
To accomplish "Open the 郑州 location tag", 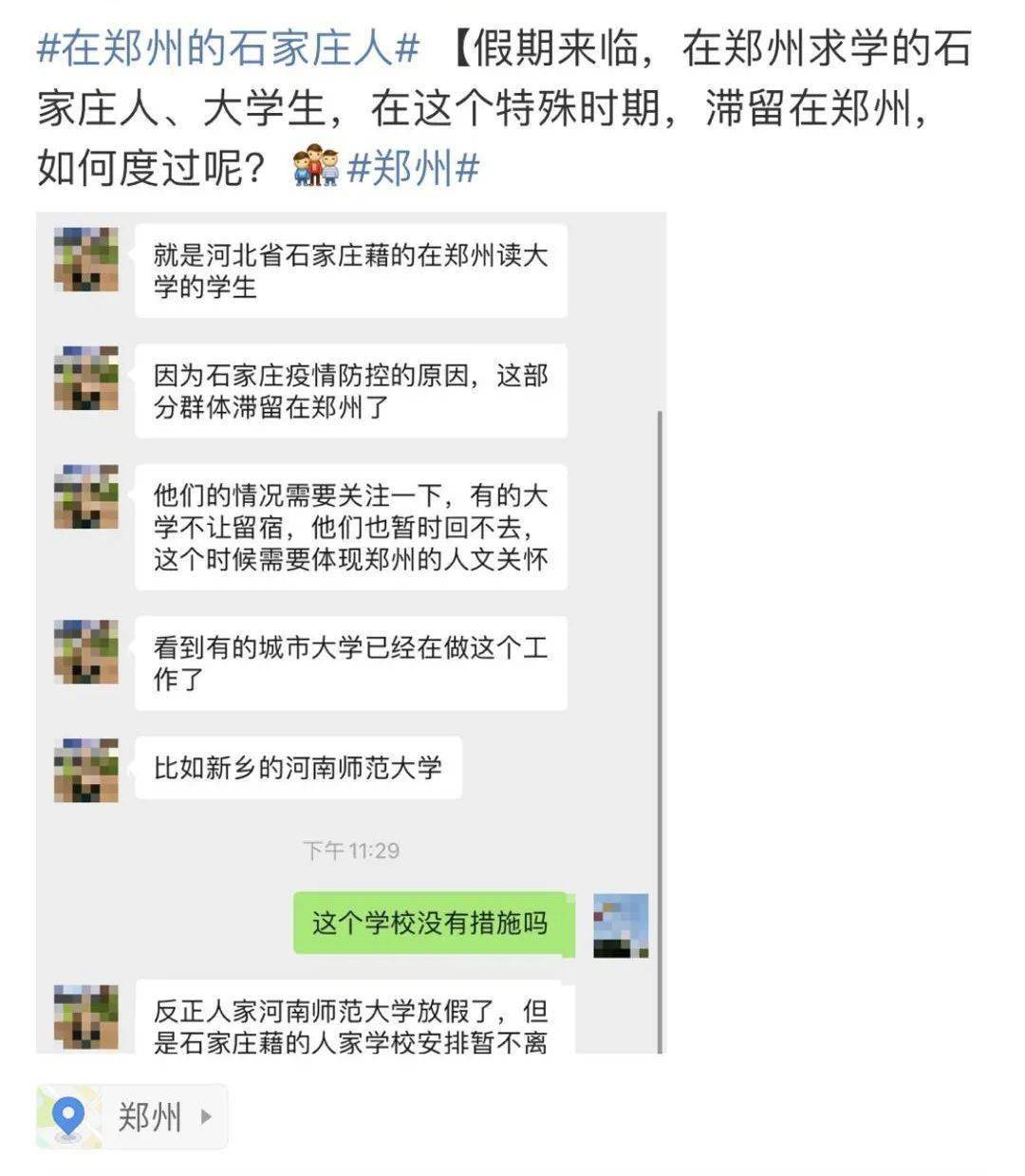I will point(132,1116).
